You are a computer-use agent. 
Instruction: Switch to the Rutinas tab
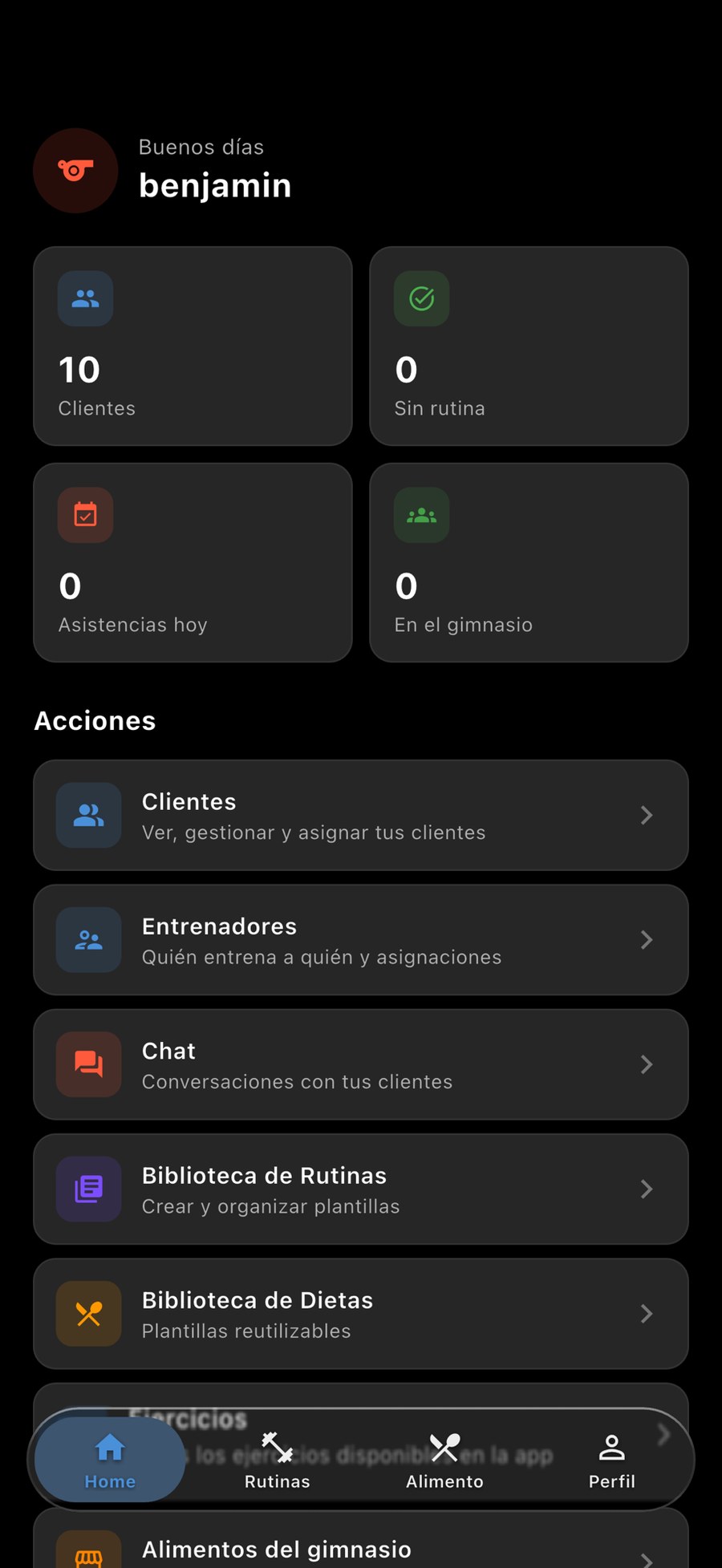click(x=277, y=1460)
